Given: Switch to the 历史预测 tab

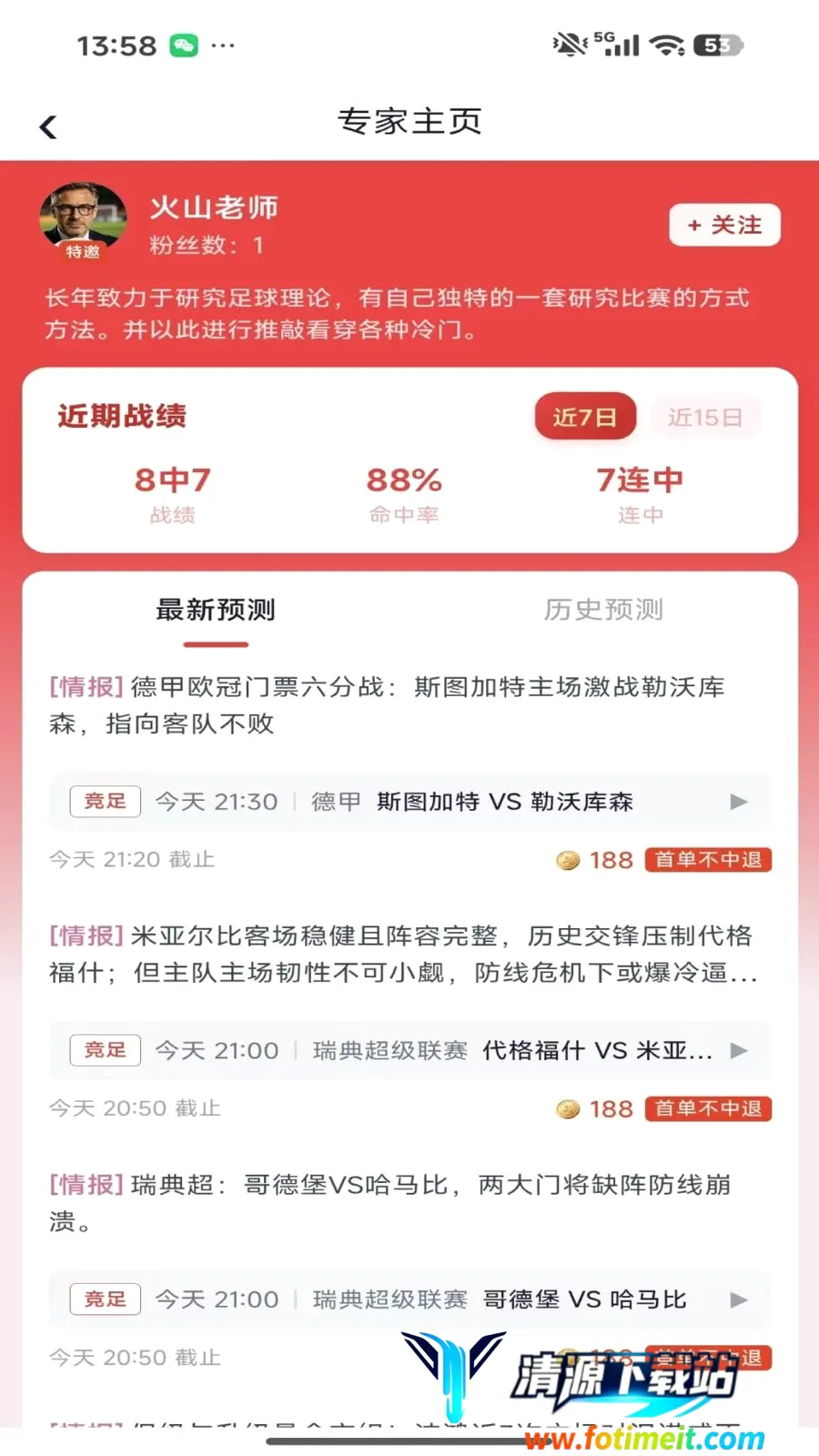Looking at the screenshot, I should (603, 611).
